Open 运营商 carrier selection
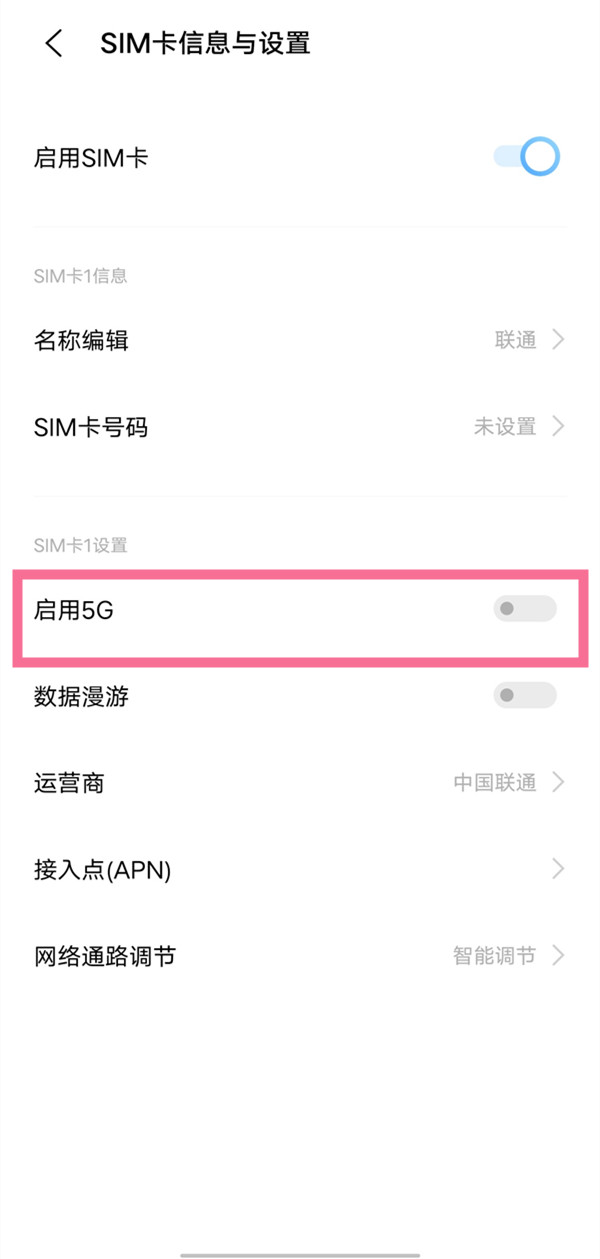 300,782
